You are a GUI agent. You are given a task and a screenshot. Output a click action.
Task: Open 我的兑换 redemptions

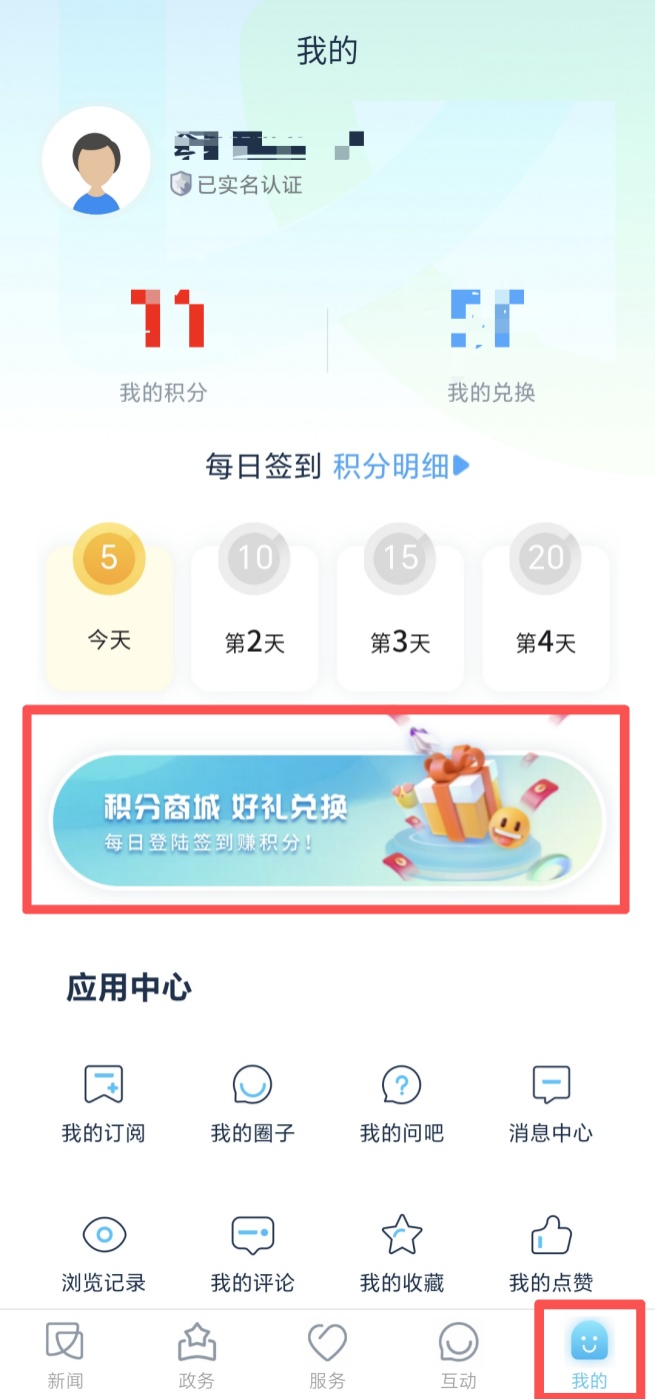click(491, 345)
